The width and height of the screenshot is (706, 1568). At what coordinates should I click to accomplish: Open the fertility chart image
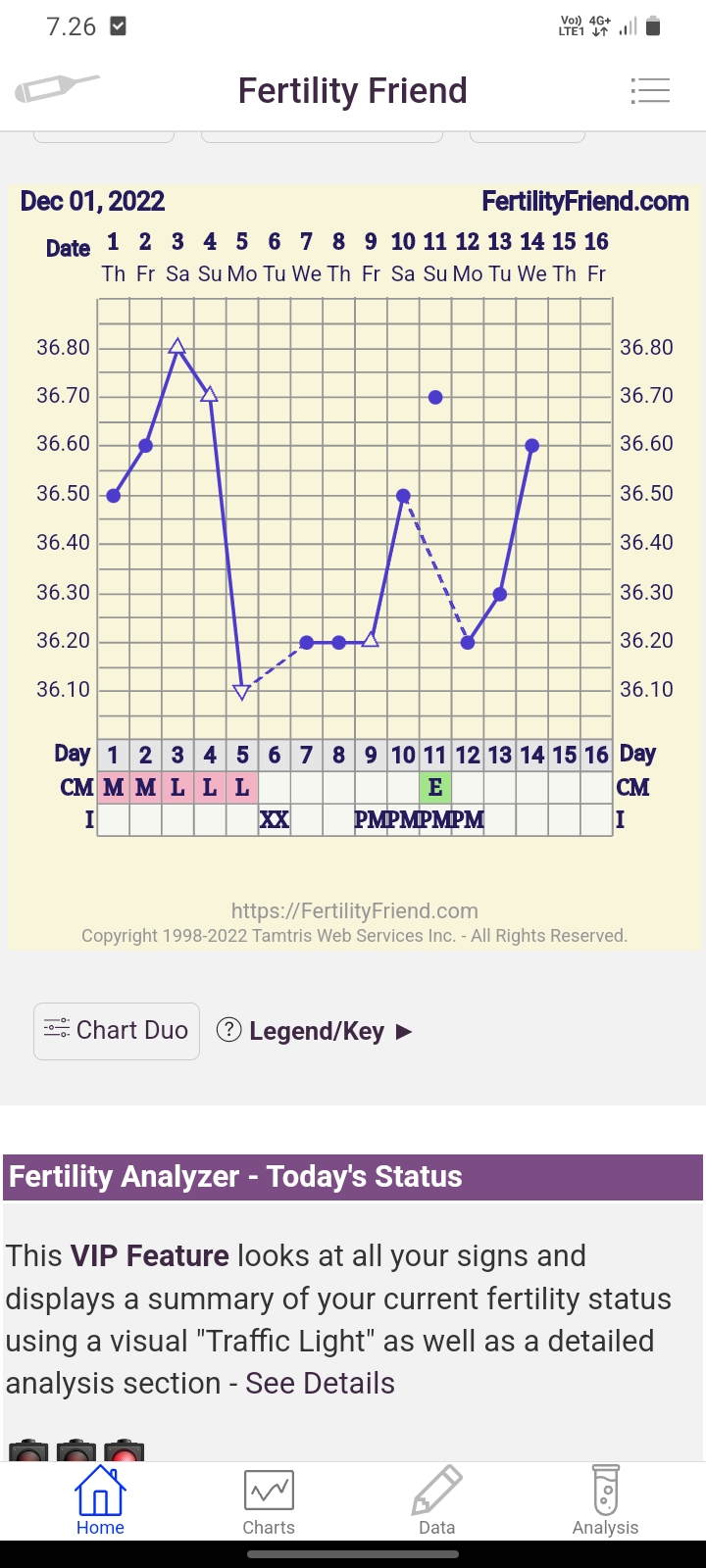coord(353,566)
